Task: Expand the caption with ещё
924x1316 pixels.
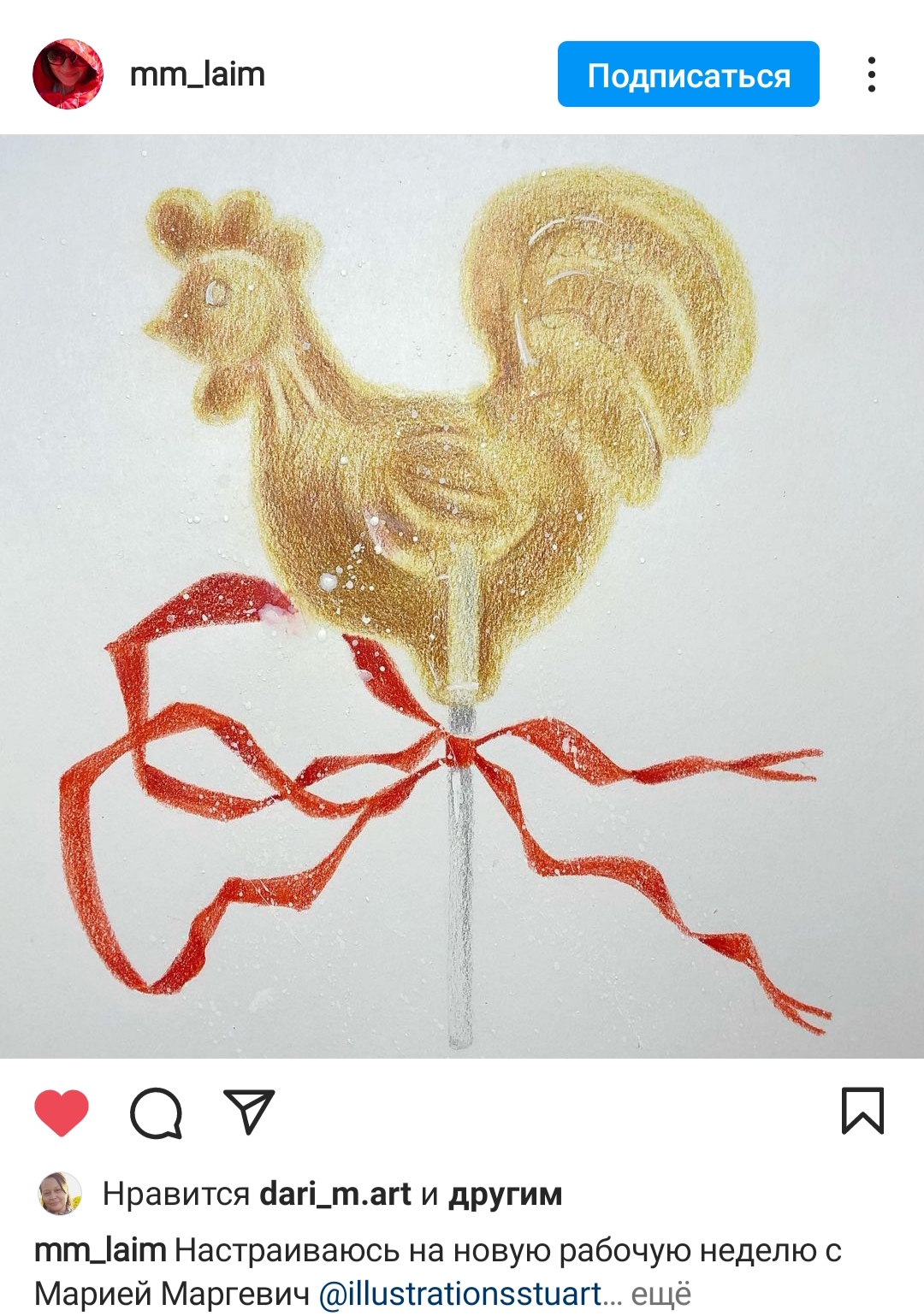Action: pos(660,1294)
